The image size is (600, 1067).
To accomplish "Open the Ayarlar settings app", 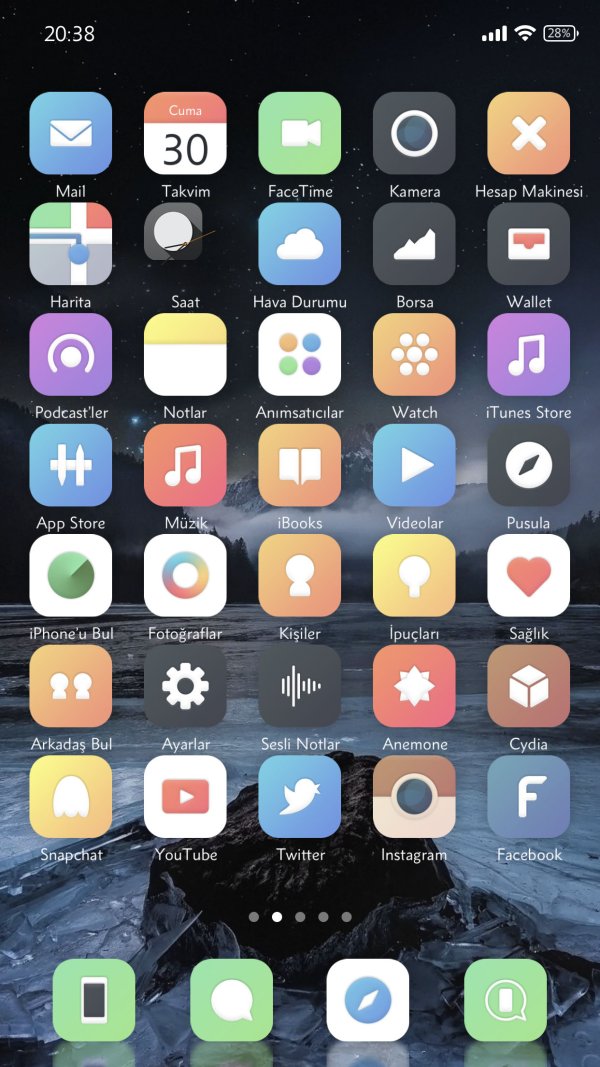I will tap(185, 686).
